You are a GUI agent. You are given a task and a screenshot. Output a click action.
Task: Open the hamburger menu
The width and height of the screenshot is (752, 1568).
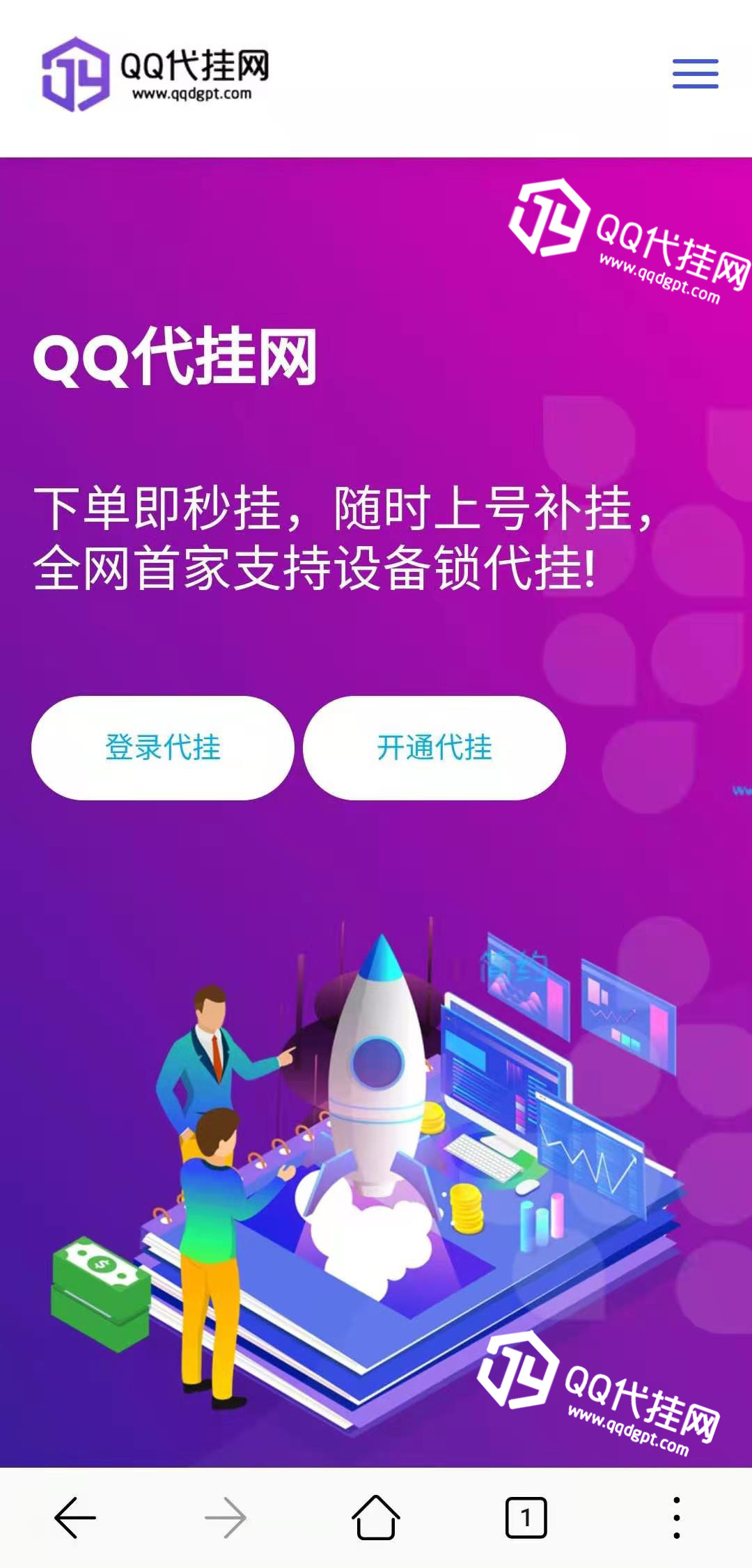[x=695, y=74]
